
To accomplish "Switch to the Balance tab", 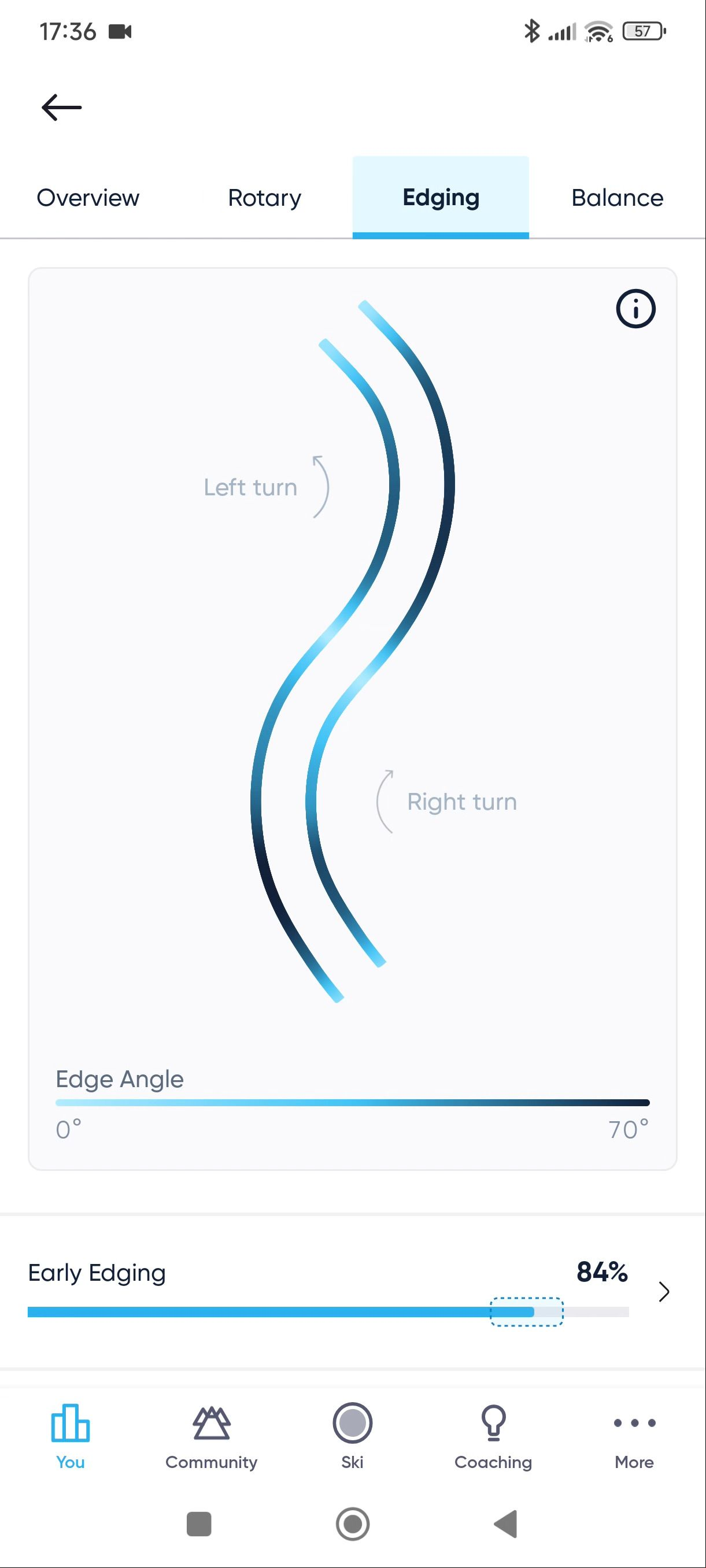I will pyautogui.click(x=616, y=198).
